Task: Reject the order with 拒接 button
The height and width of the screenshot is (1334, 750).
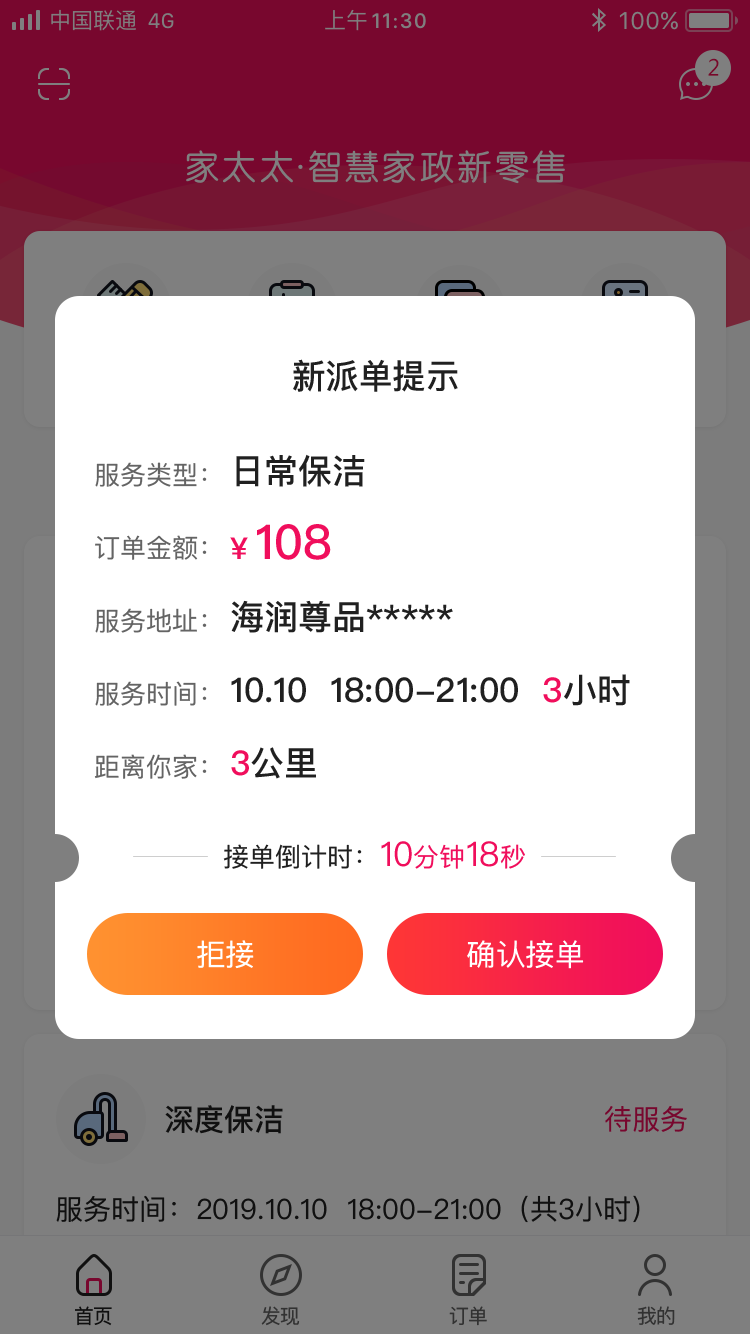Action: (225, 954)
